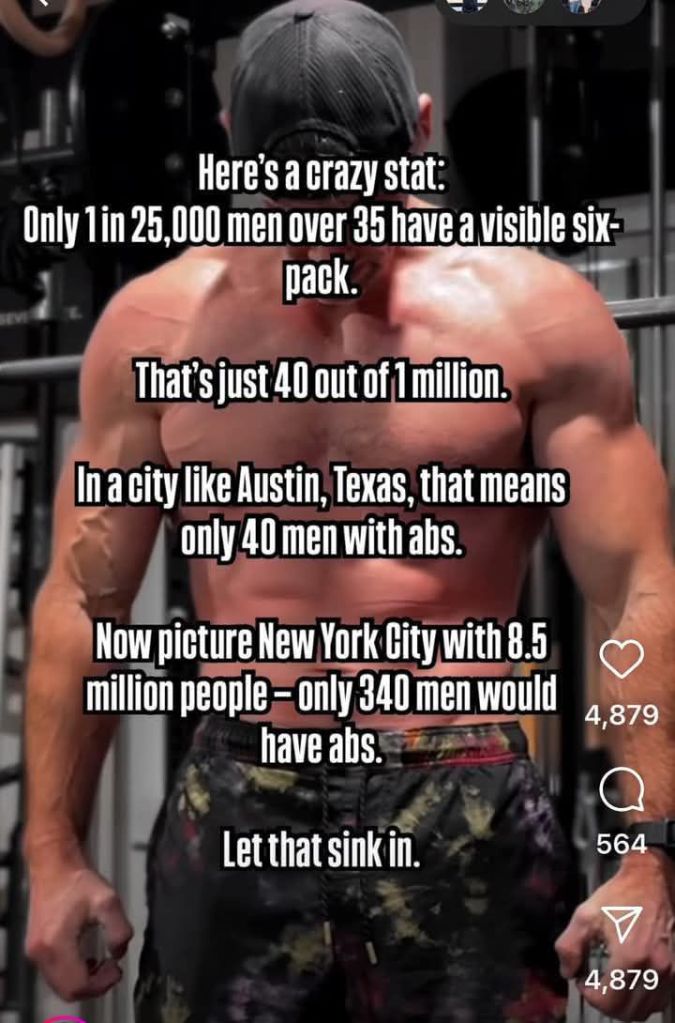Viewport: 675px width, 1023px height.
Task: Share the reel via the paper plane icon
Action: click(620, 927)
